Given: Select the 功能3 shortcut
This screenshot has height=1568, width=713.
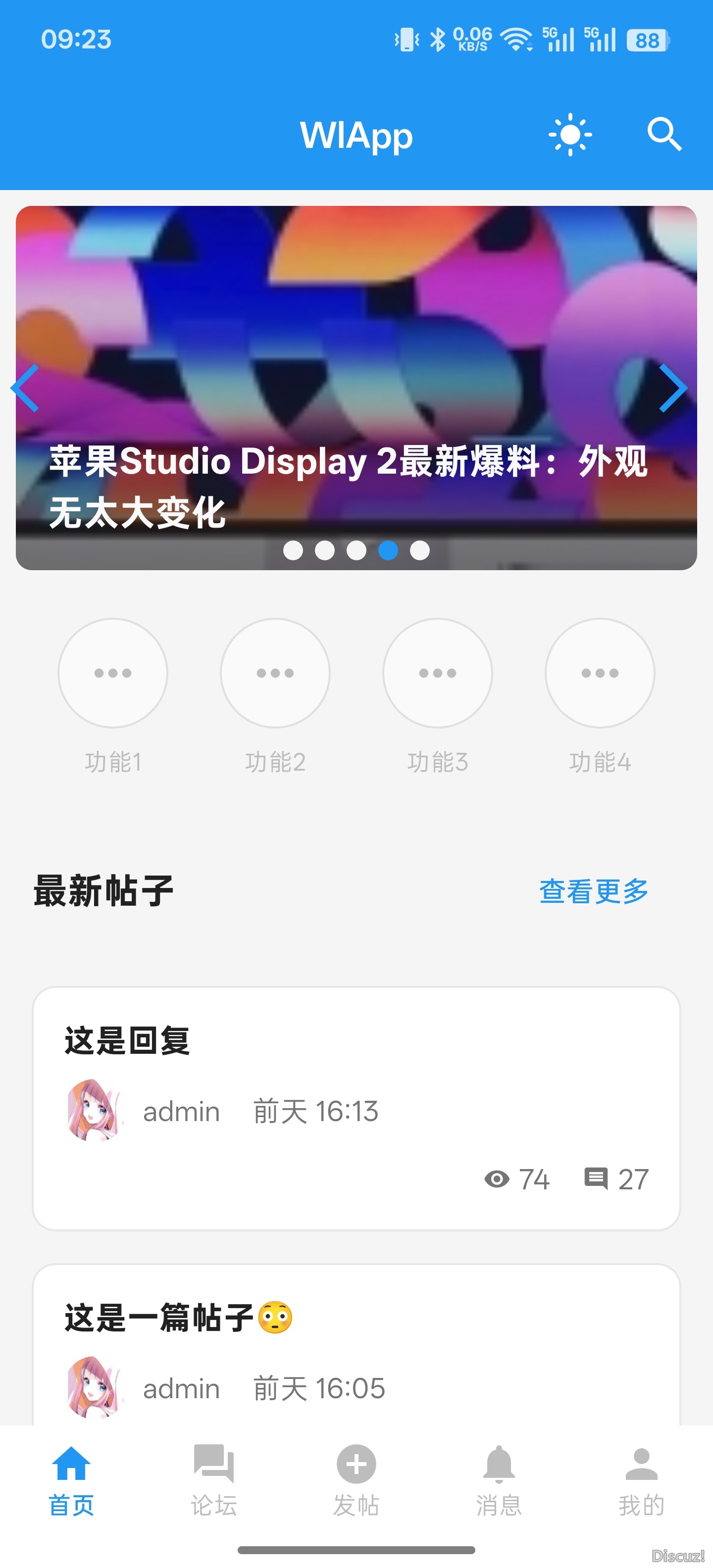Looking at the screenshot, I should click(x=438, y=673).
